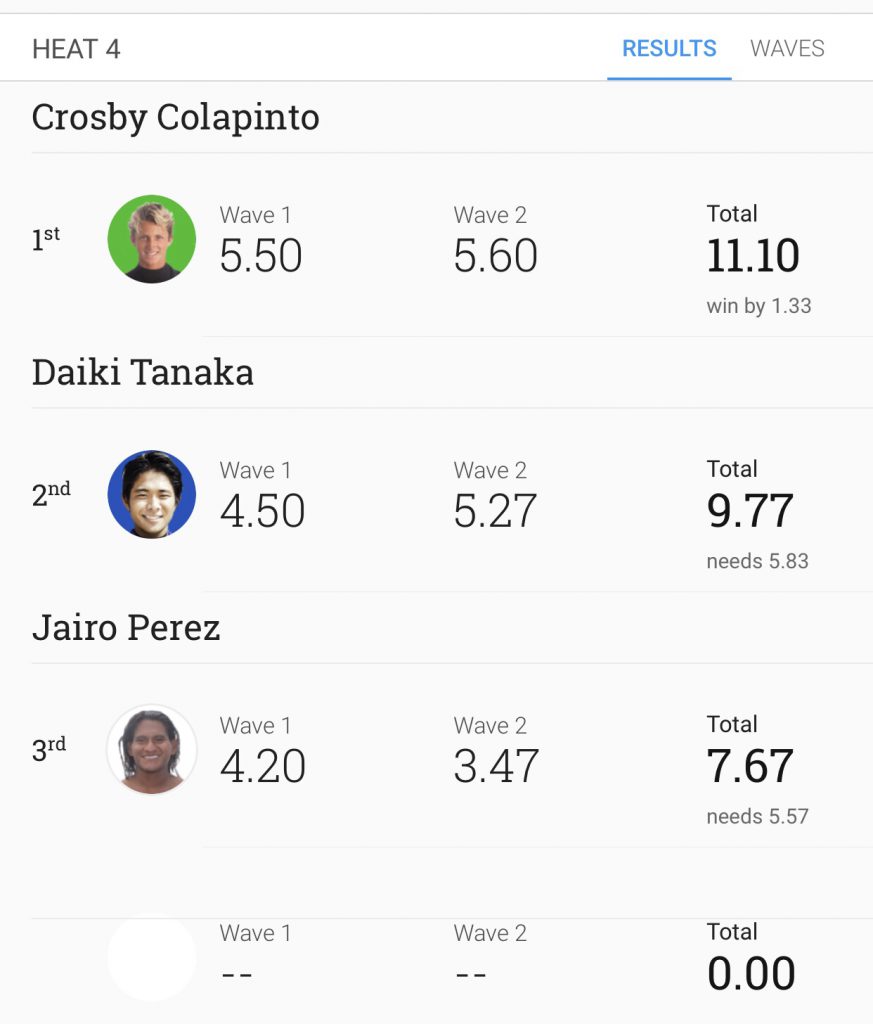This screenshot has width=873, height=1024.
Task: Switch to the Waves tab
Action: click(x=787, y=48)
